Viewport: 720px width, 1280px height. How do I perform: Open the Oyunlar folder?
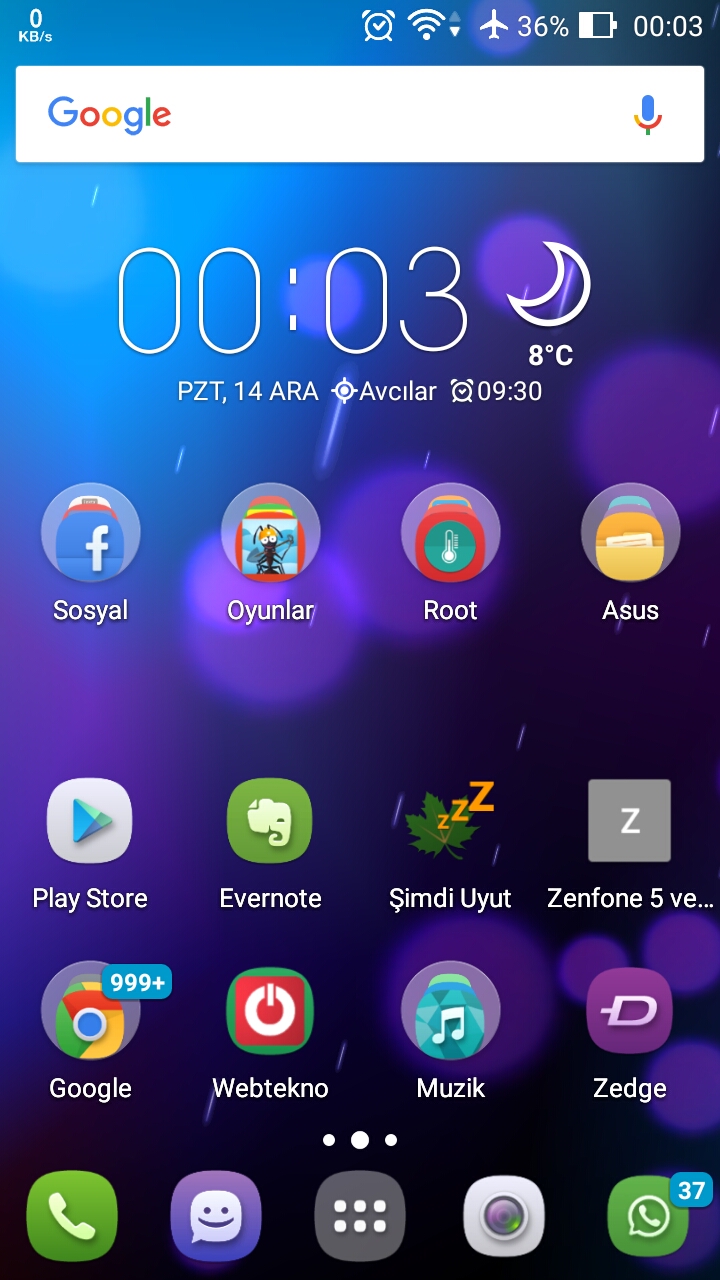coord(270,534)
